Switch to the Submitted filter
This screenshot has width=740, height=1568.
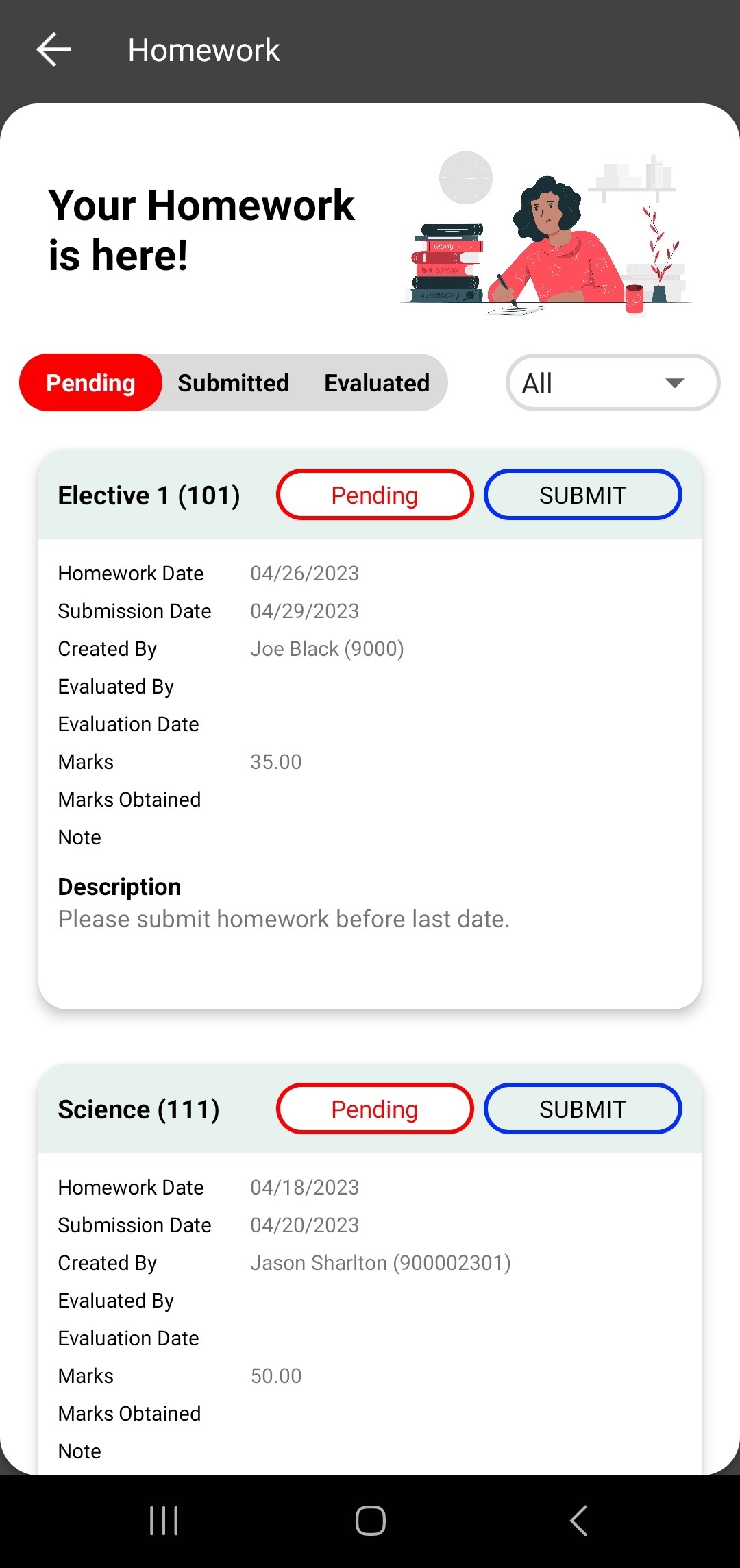pos(233,382)
